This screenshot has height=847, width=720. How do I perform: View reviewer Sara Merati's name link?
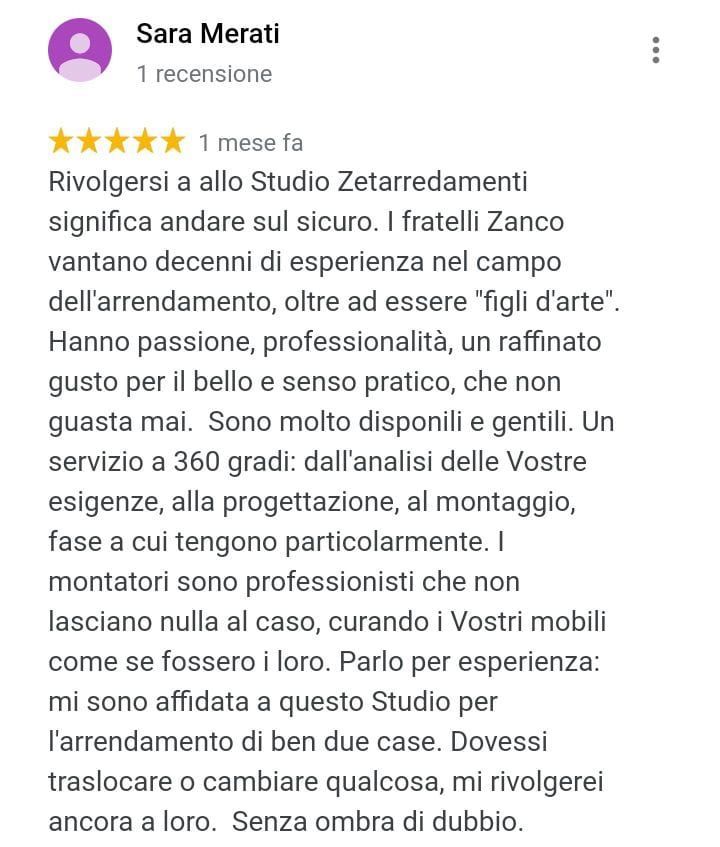coord(207,34)
